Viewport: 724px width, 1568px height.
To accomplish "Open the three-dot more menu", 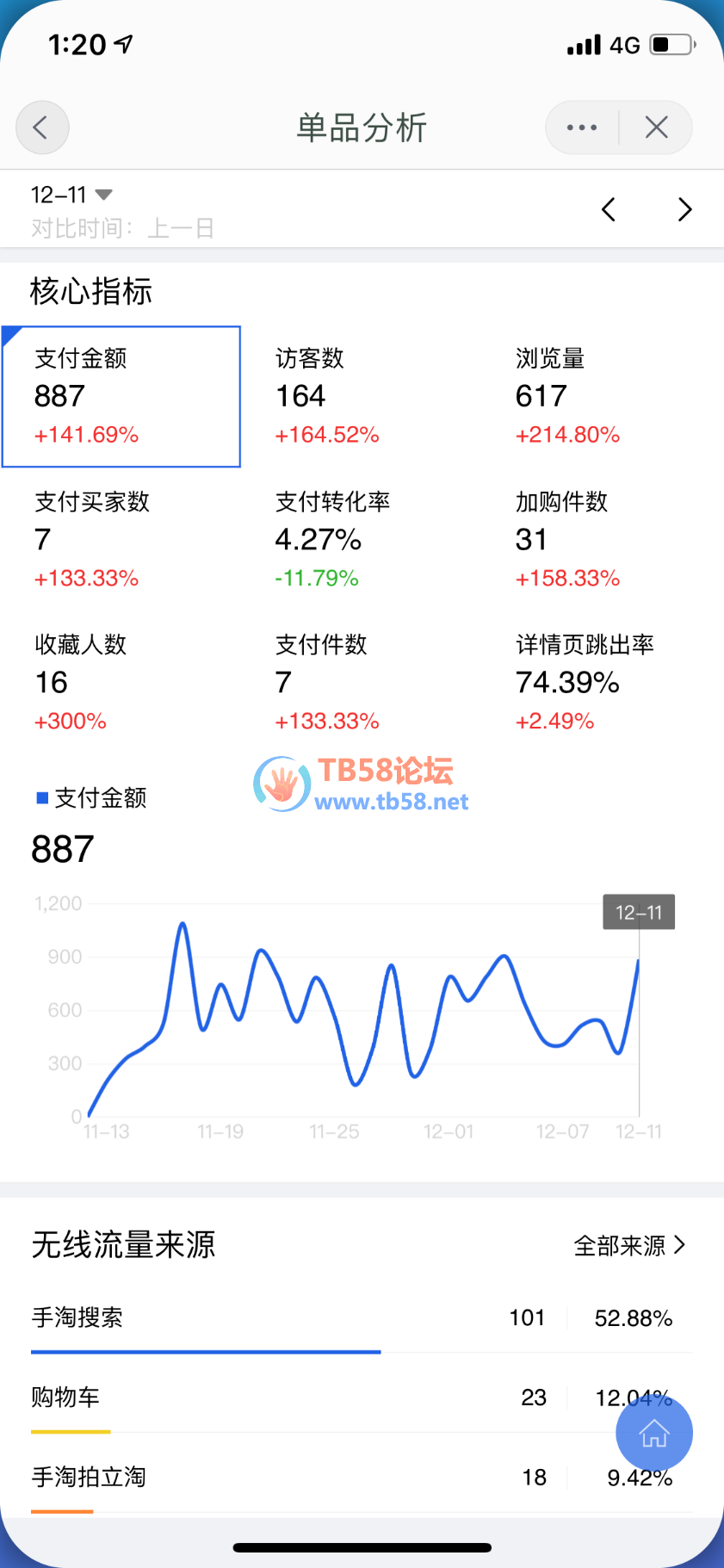I will click(582, 128).
